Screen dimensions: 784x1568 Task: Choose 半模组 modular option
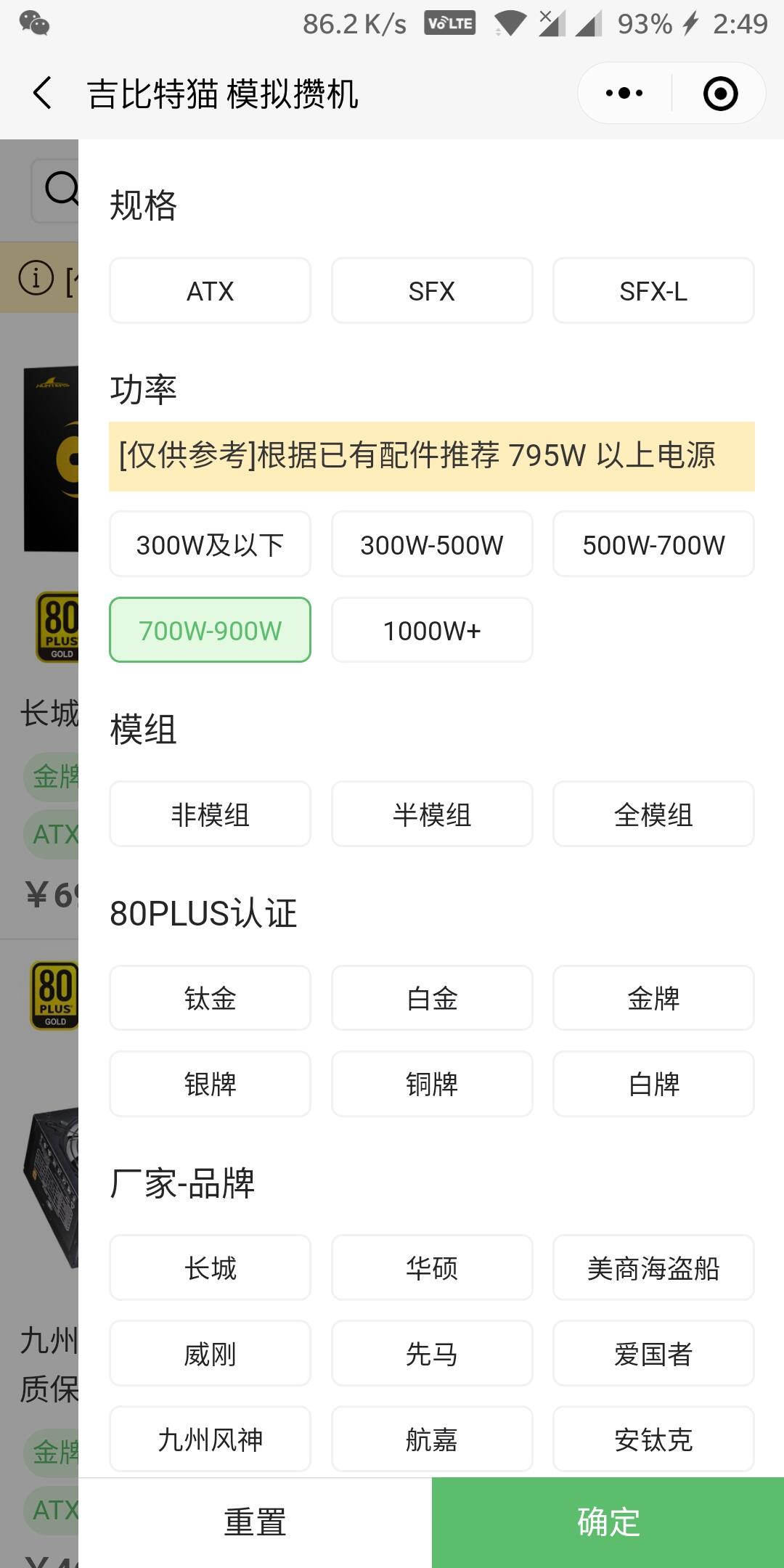click(x=432, y=814)
